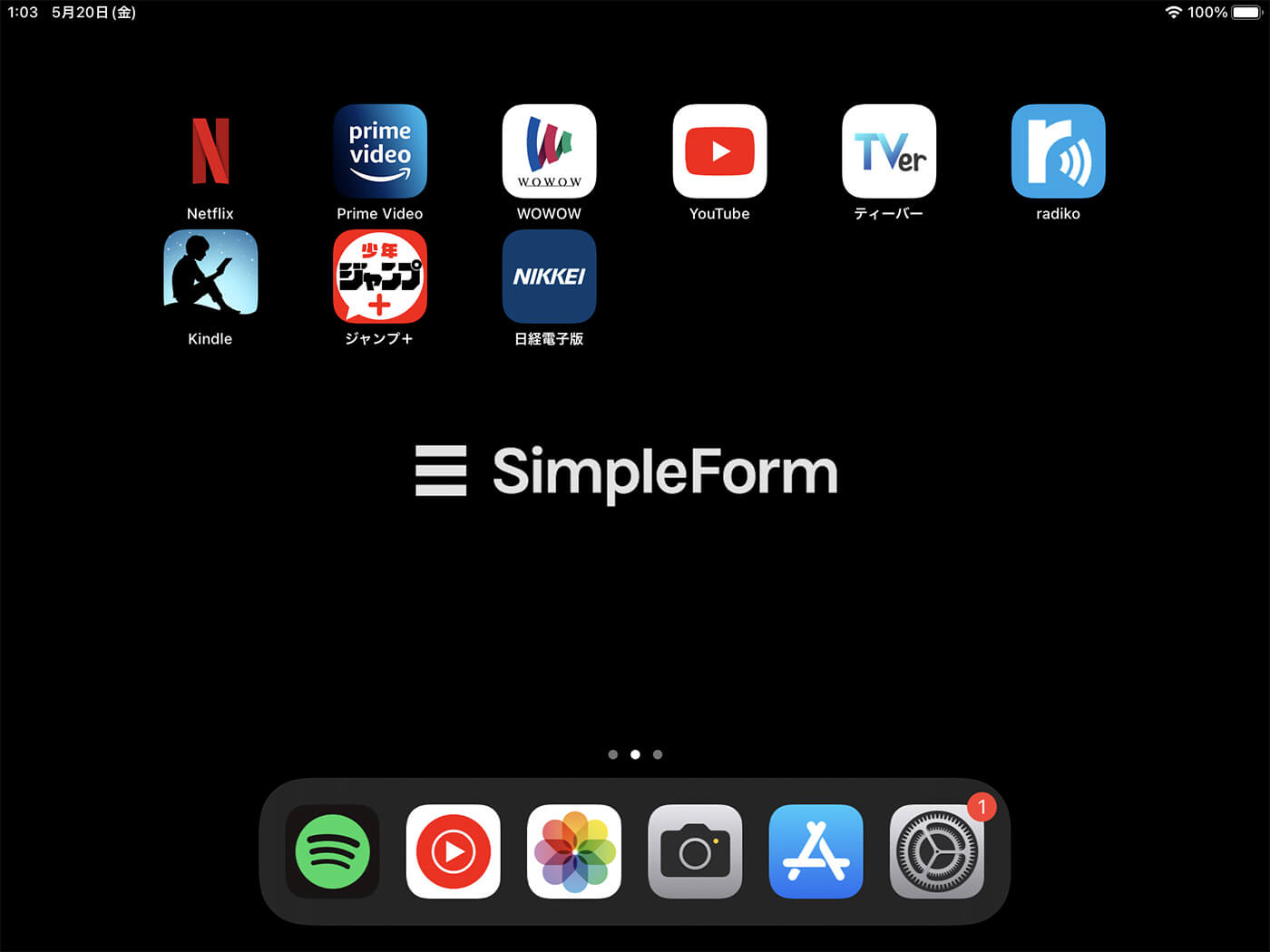This screenshot has height=952, width=1270.
Task: Launch the Camera from the dock
Action: 695,851
